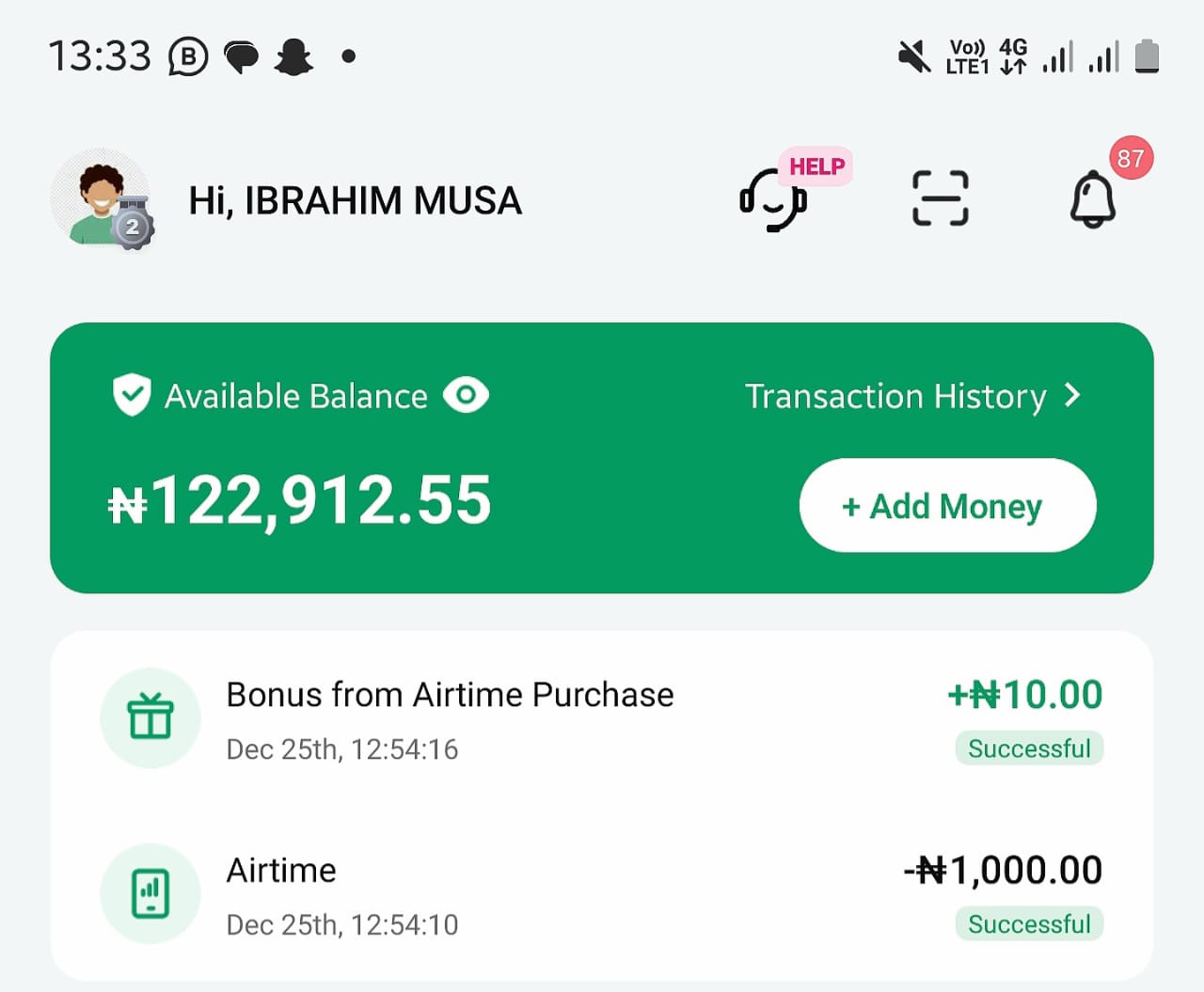Open Transaction History
Image resolution: width=1204 pixels, height=992 pixels.
[x=911, y=396]
